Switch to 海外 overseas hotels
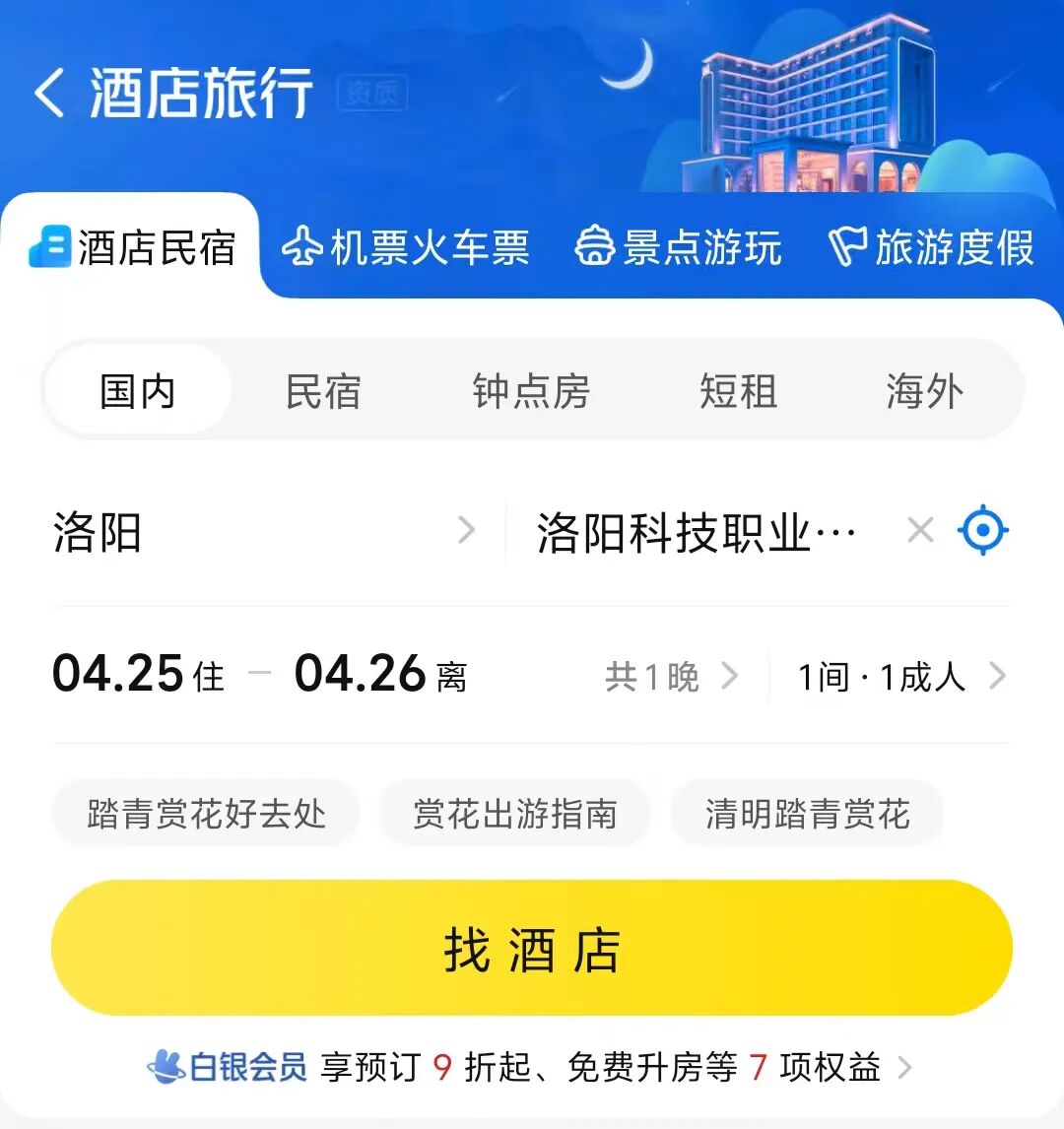1064x1129 pixels. click(x=924, y=391)
